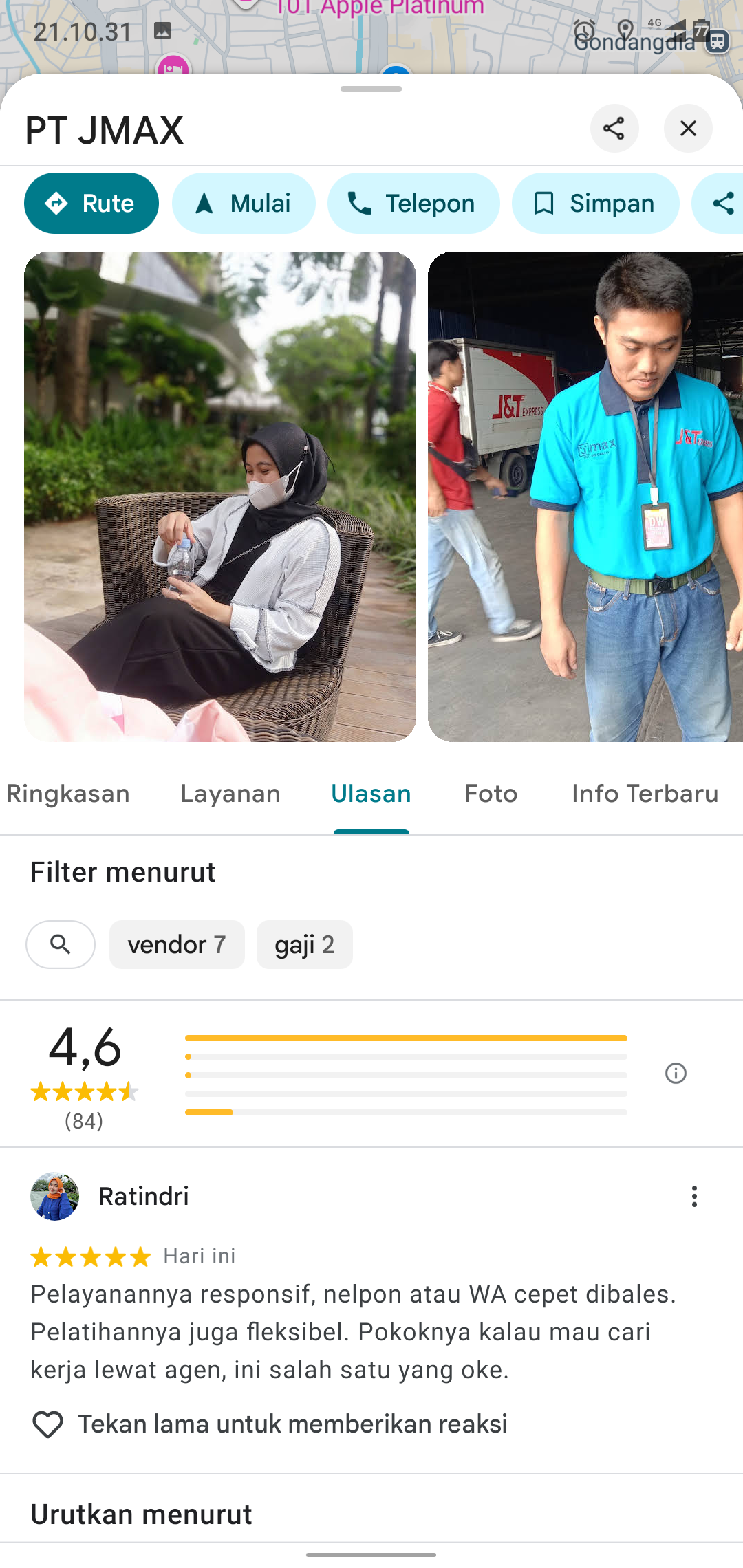The image size is (743, 1568).
Task: Call the place via Telepon
Action: 413,204
